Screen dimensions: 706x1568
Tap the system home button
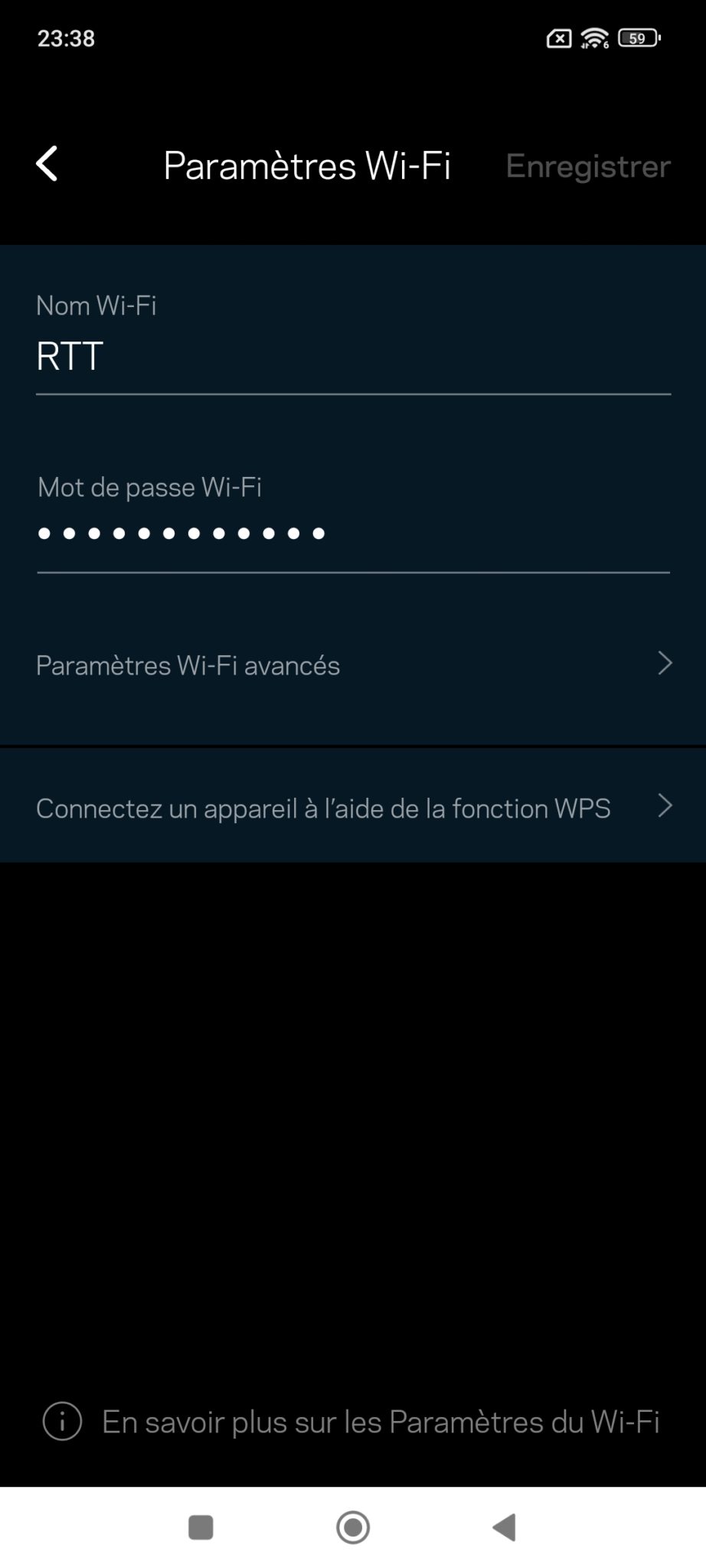point(353,1527)
